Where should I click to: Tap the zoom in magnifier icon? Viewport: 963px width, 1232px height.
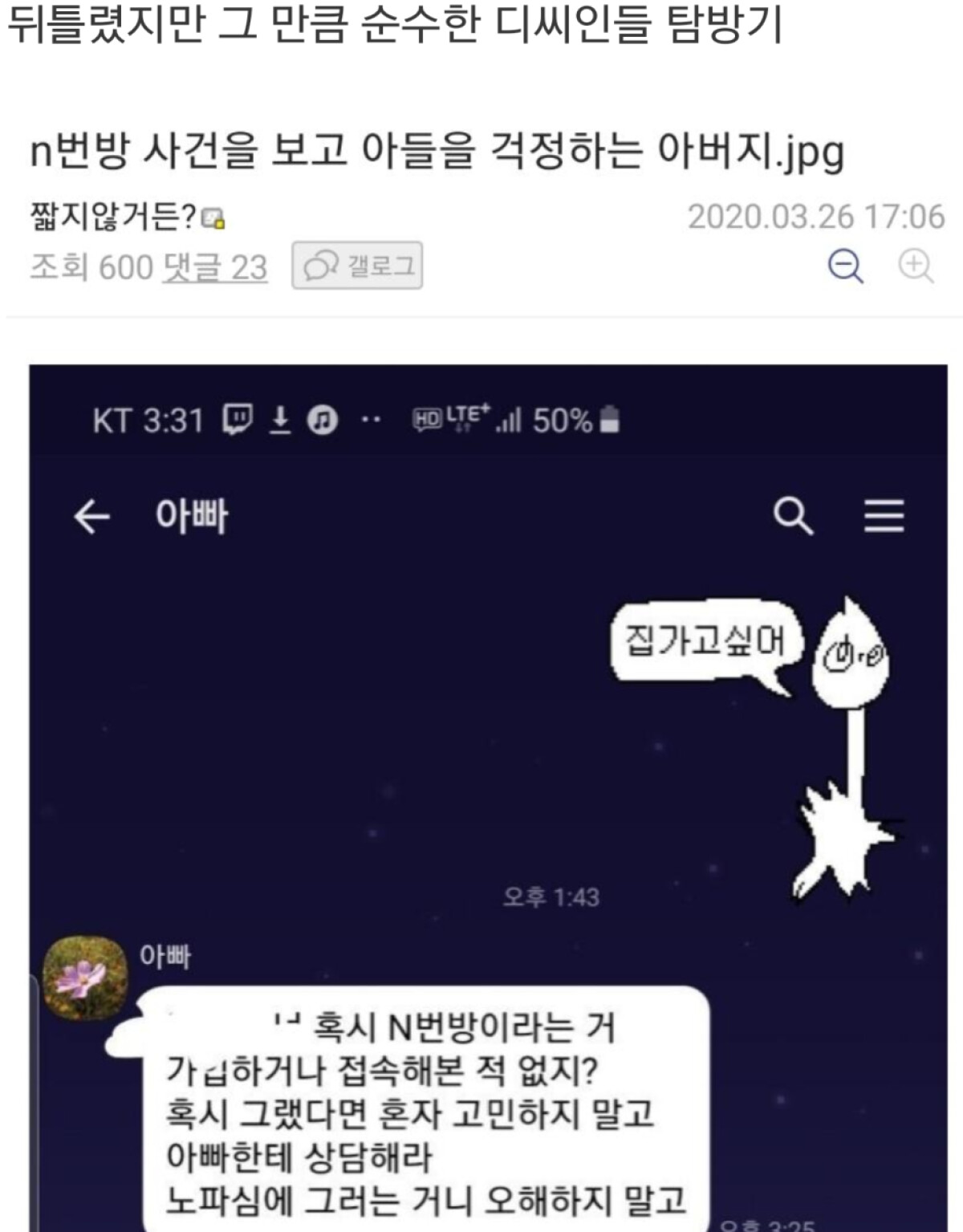pos(916,266)
